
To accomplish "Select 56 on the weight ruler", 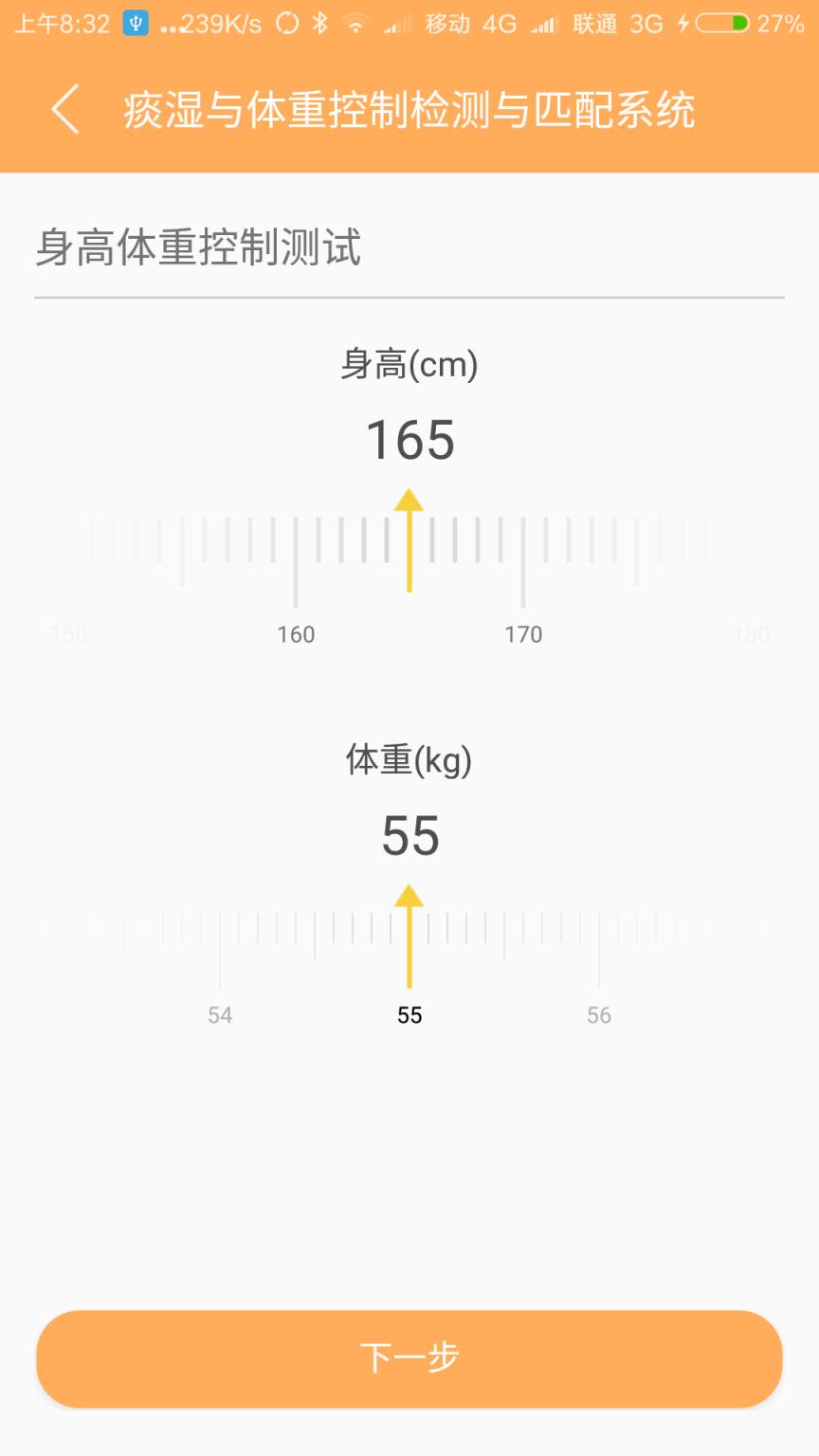I will click(598, 1014).
